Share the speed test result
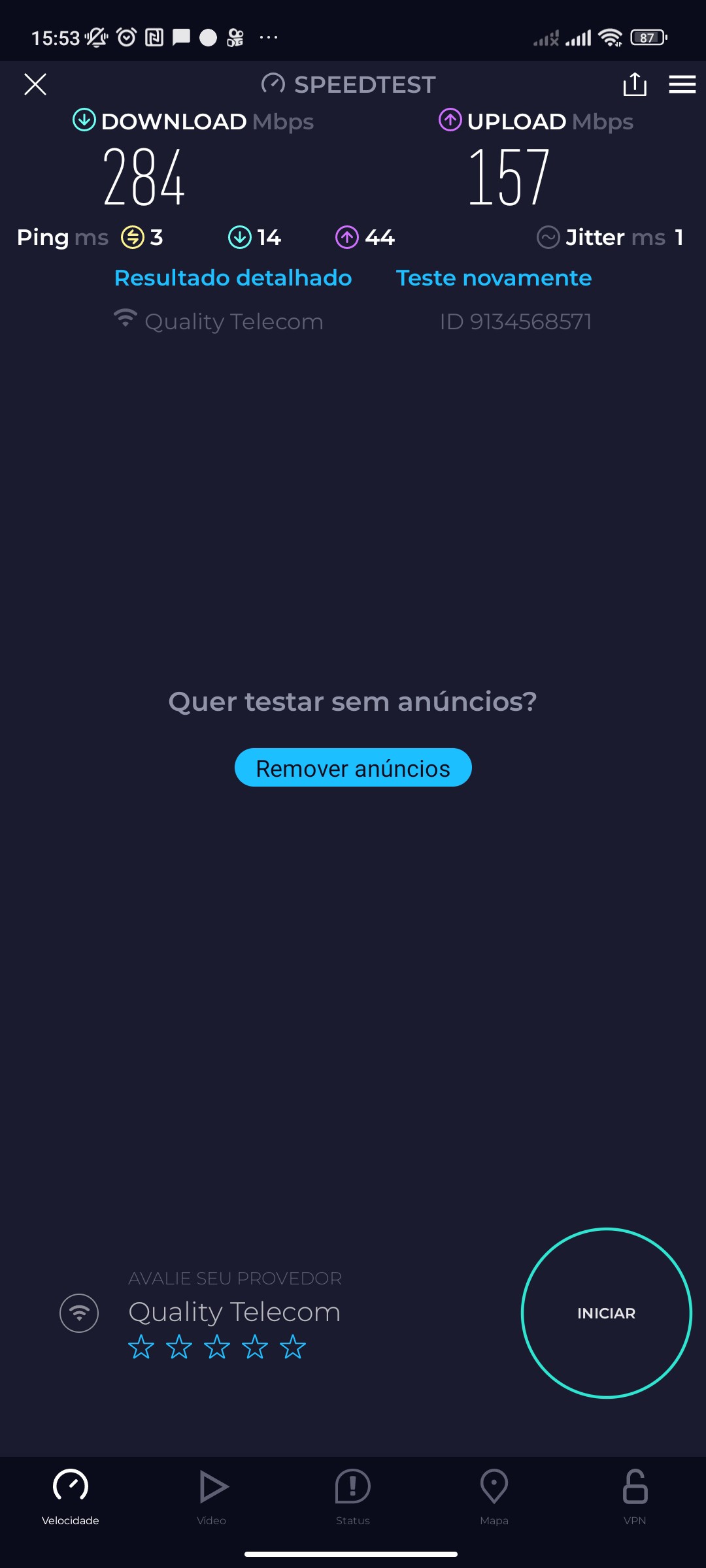The height and width of the screenshot is (1568, 706). tap(634, 84)
